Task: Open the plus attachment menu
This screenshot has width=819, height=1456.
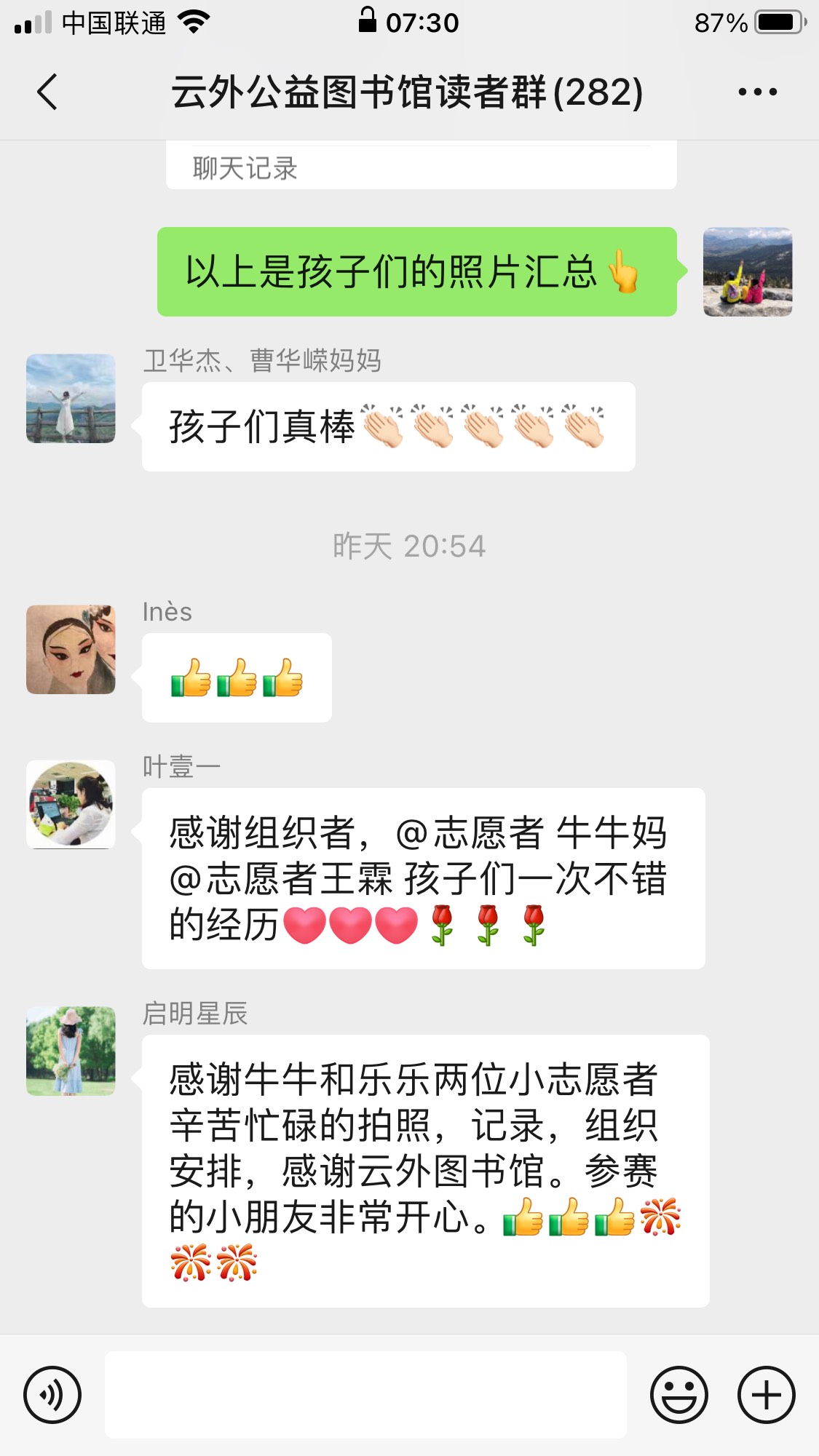Action: [x=766, y=1395]
